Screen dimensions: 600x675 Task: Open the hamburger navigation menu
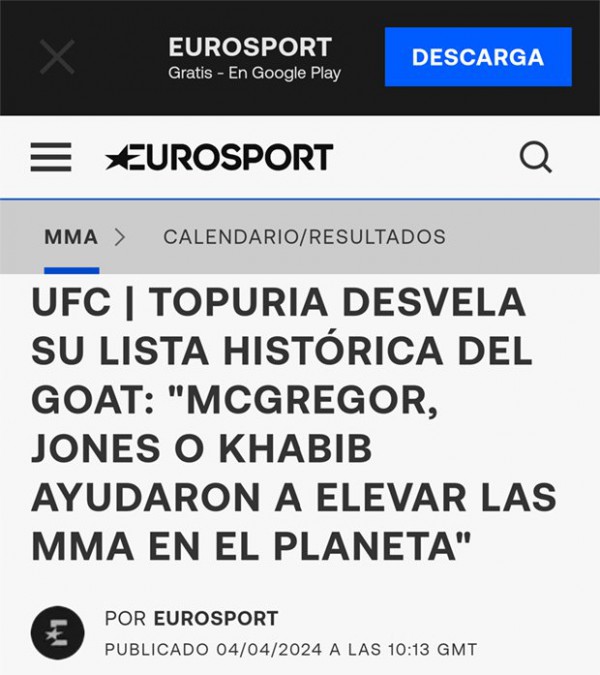[x=51, y=157]
